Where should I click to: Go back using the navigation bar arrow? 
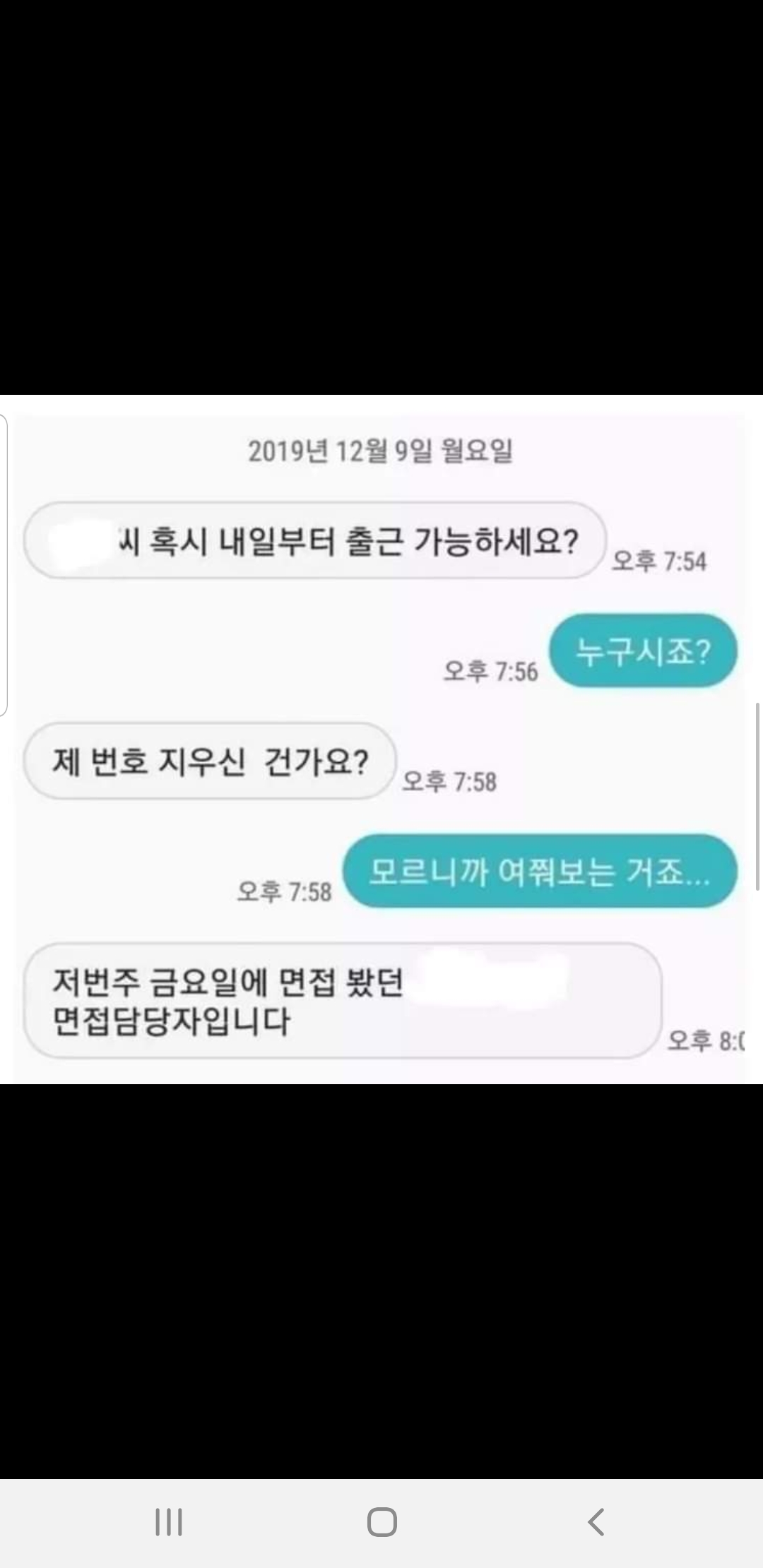pos(596,1522)
